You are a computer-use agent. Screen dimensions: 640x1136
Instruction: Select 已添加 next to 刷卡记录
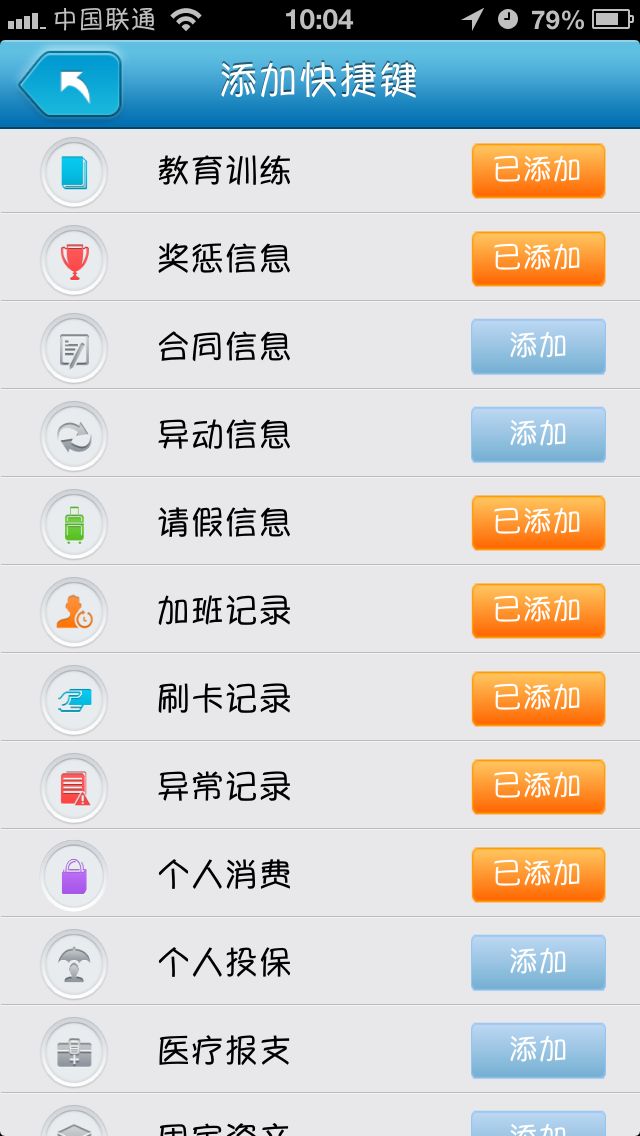[x=538, y=699]
